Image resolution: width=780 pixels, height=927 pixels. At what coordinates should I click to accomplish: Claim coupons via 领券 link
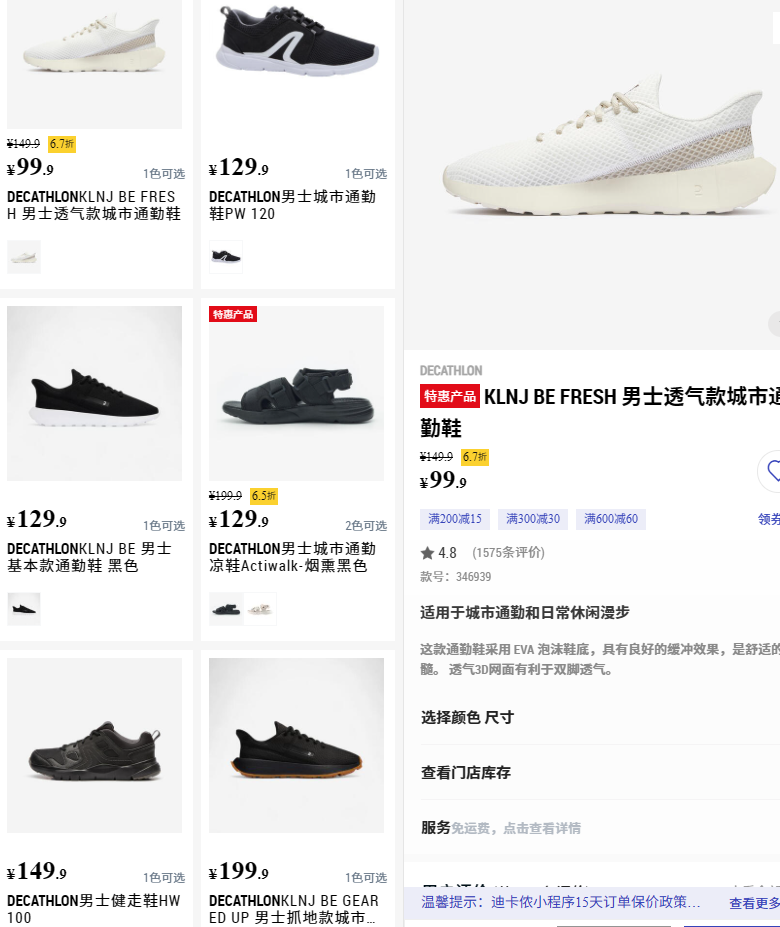(768, 519)
